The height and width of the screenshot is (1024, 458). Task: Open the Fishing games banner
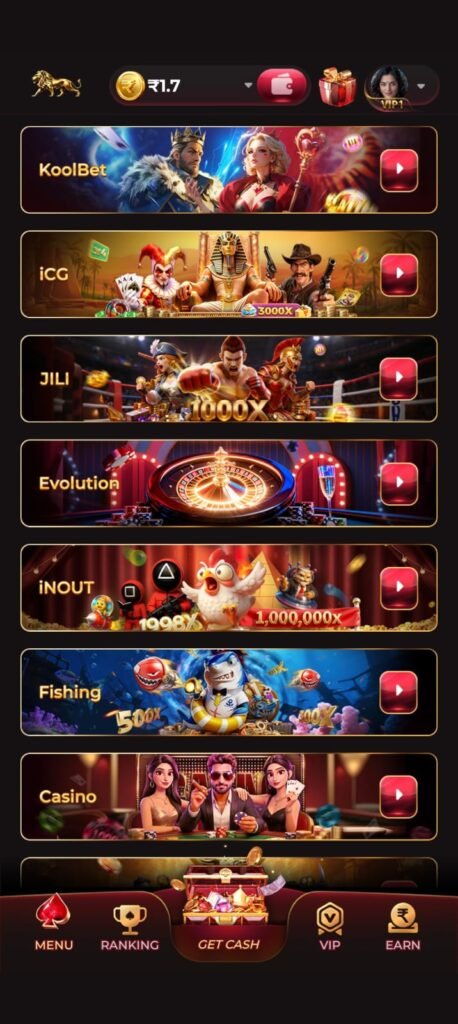229,692
